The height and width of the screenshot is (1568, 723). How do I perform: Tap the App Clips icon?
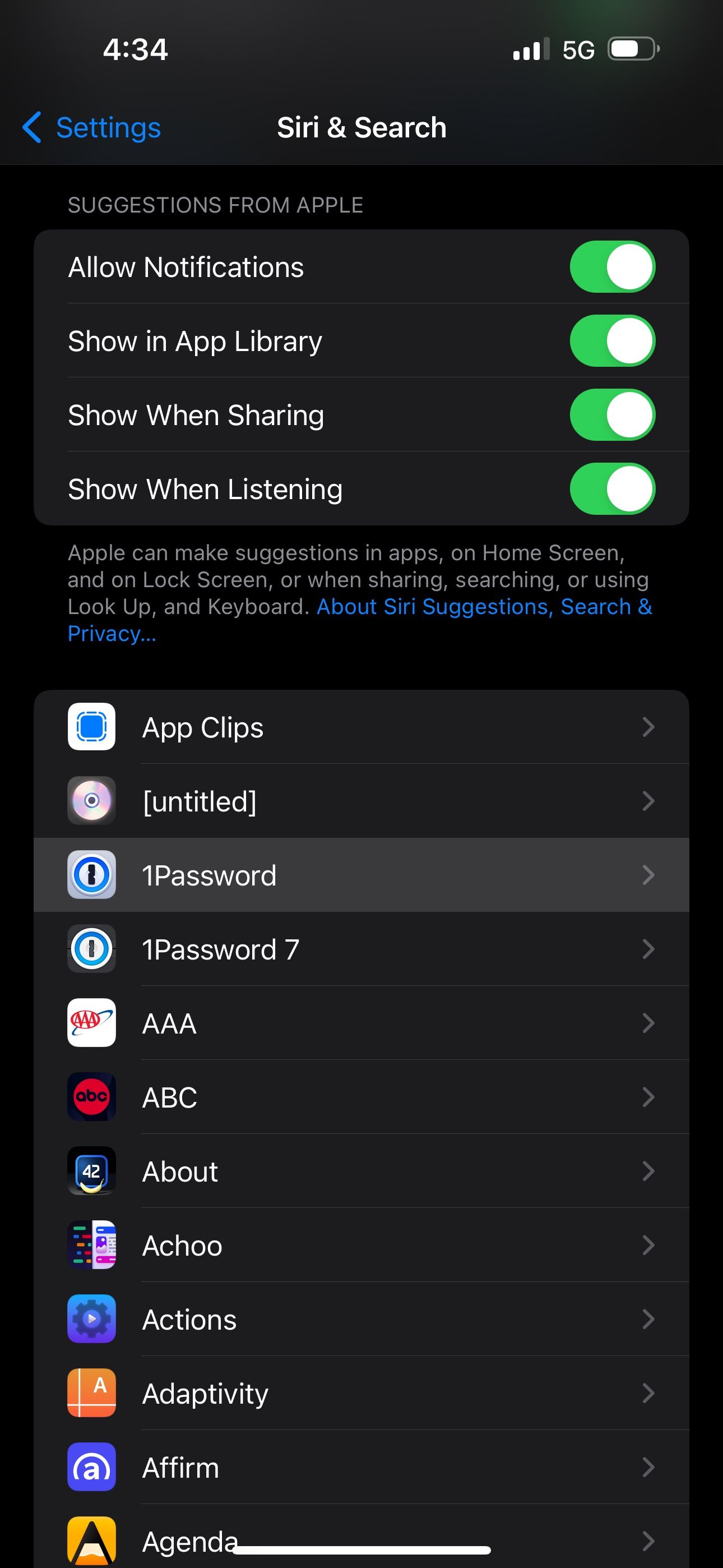91,727
